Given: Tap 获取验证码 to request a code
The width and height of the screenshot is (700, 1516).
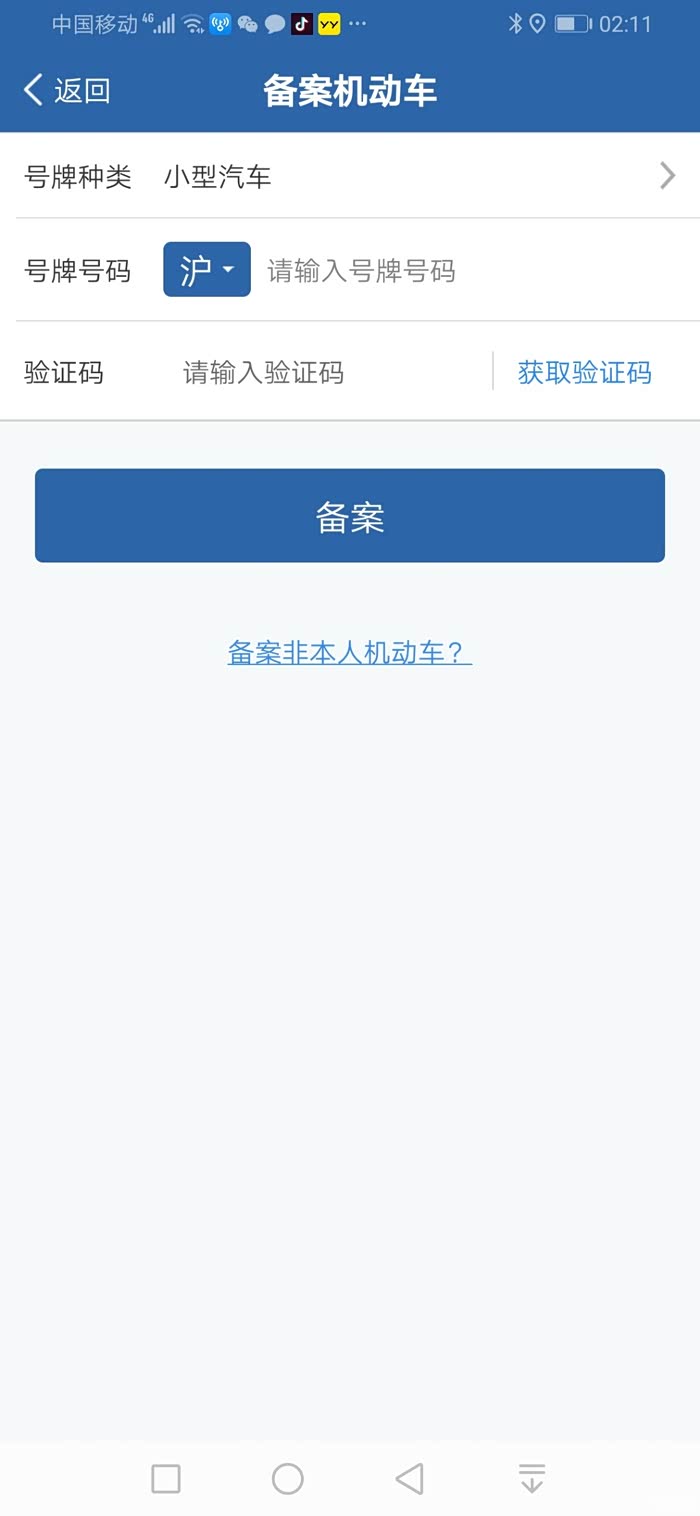Looking at the screenshot, I should point(585,373).
